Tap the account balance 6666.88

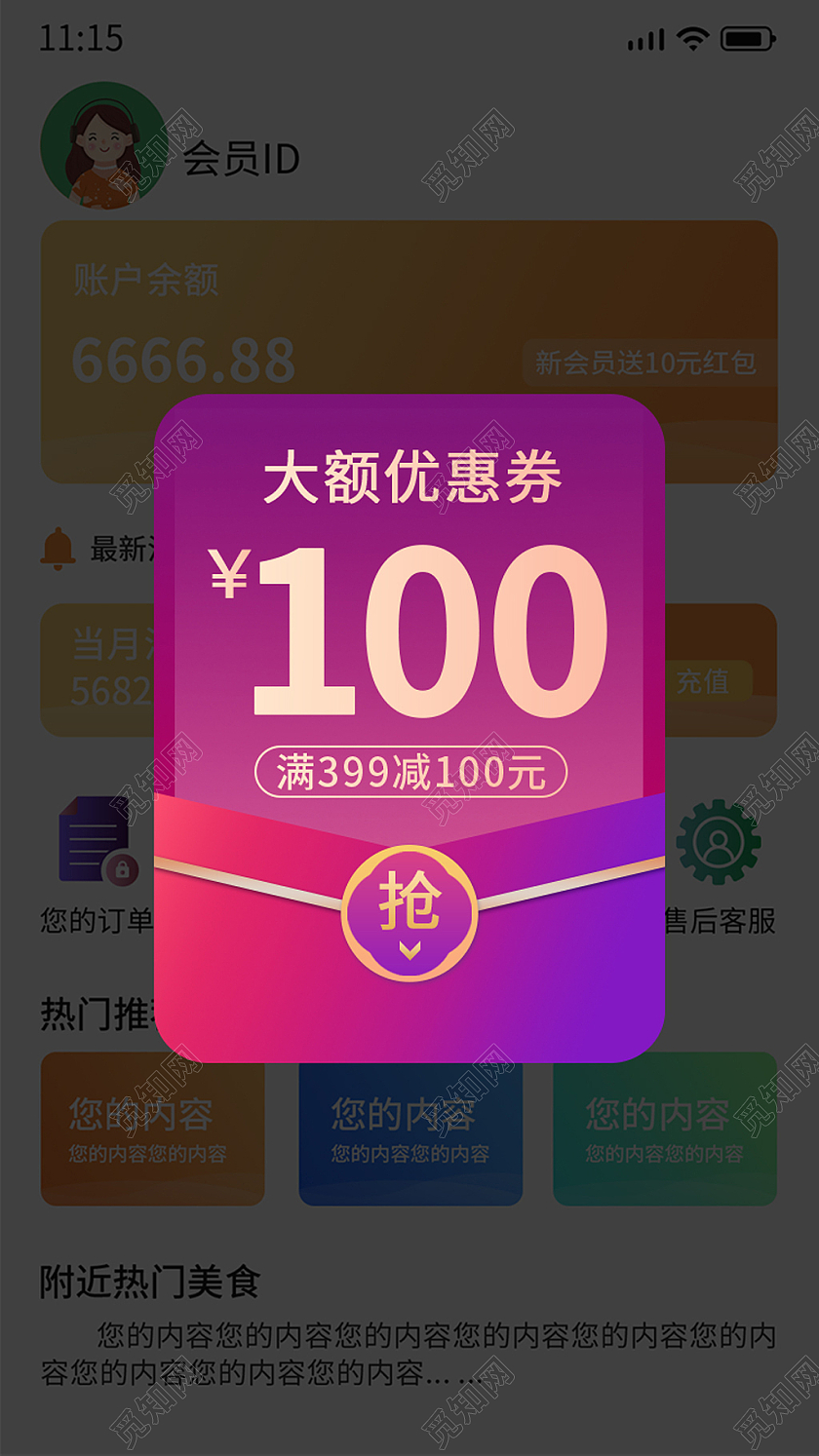pyautogui.click(x=180, y=361)
